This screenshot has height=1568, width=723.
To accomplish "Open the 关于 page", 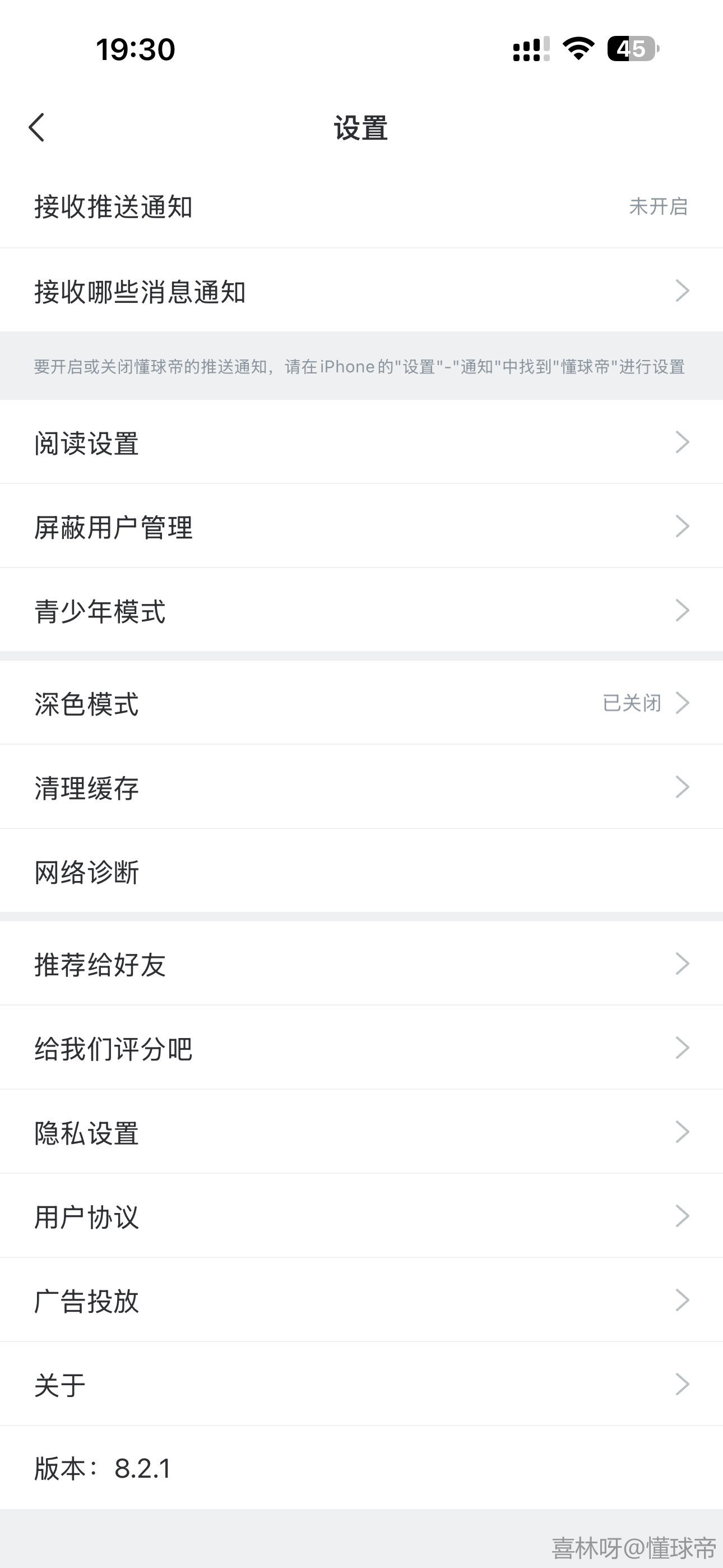I will 361,1384.
